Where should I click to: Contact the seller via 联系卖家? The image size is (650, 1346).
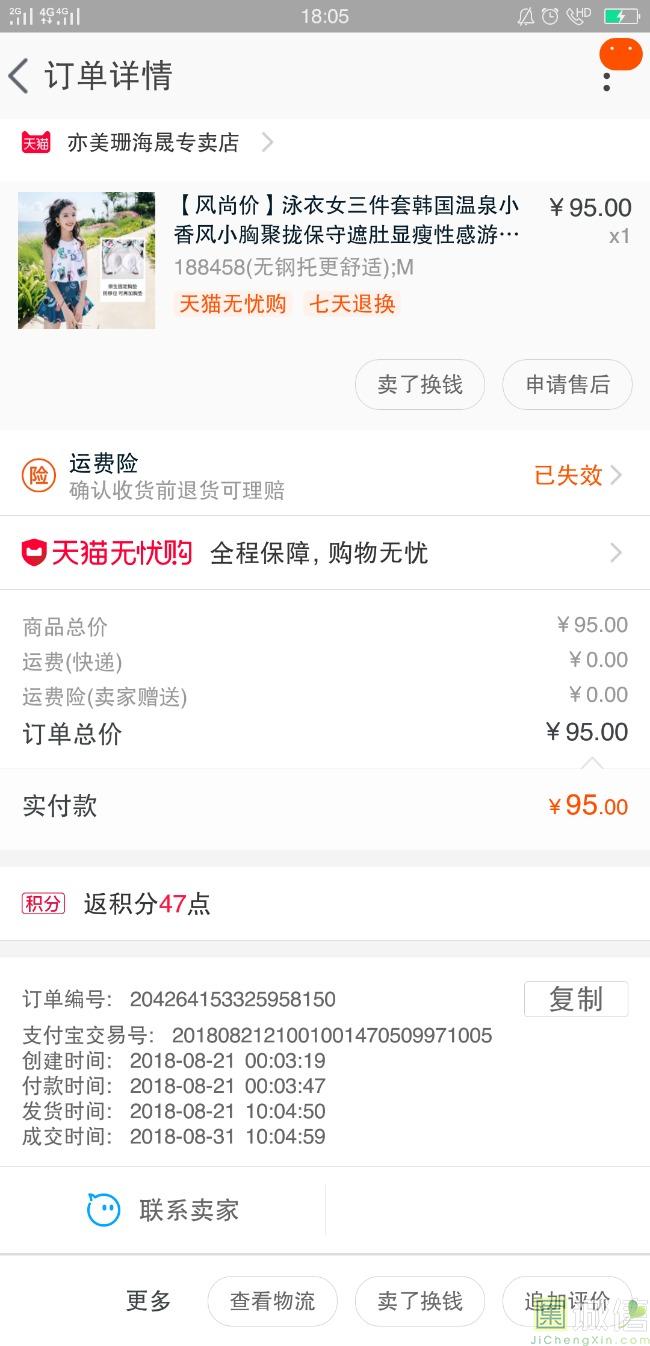coord(163,1210)
